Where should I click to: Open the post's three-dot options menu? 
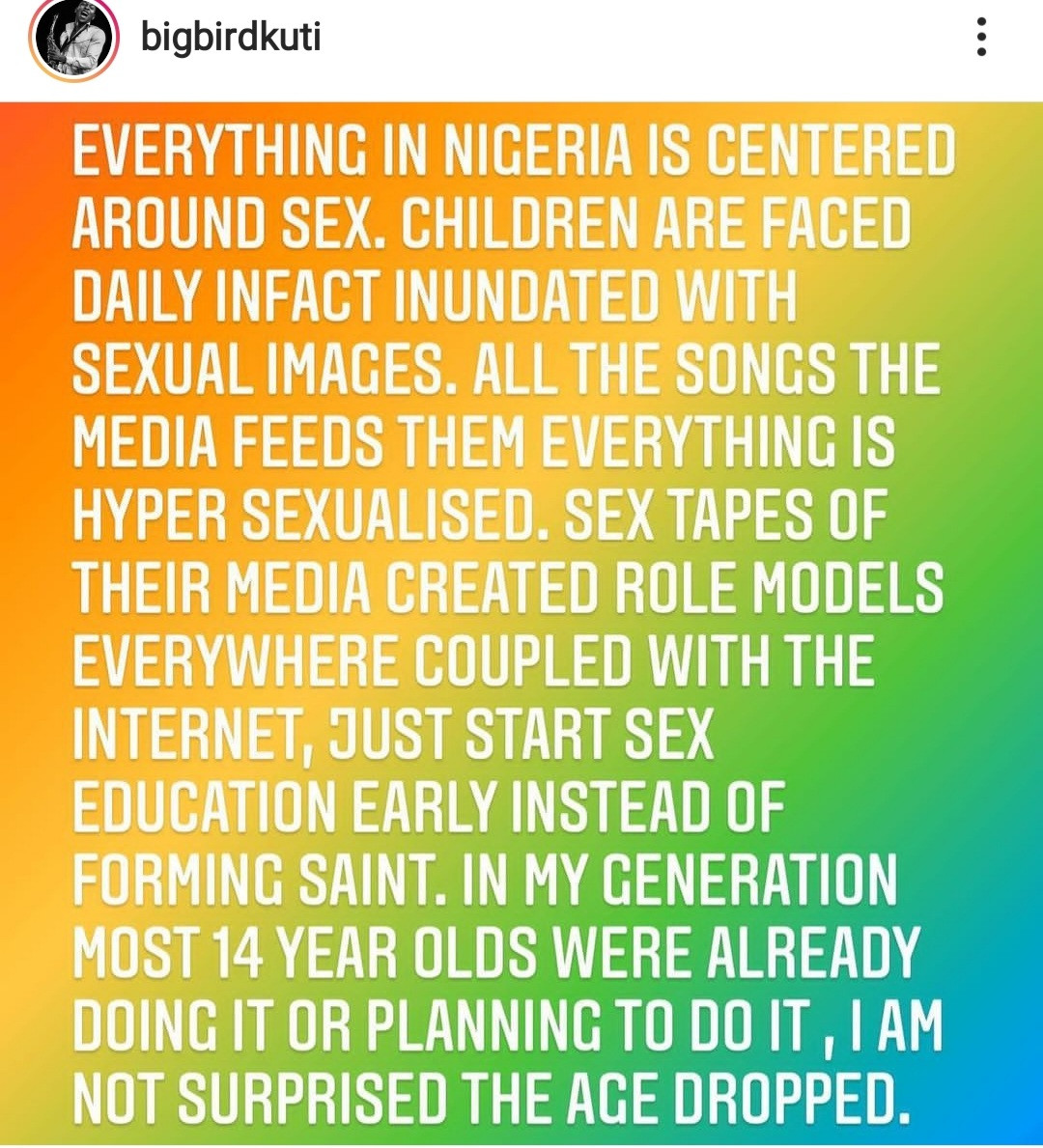(981, 37)
